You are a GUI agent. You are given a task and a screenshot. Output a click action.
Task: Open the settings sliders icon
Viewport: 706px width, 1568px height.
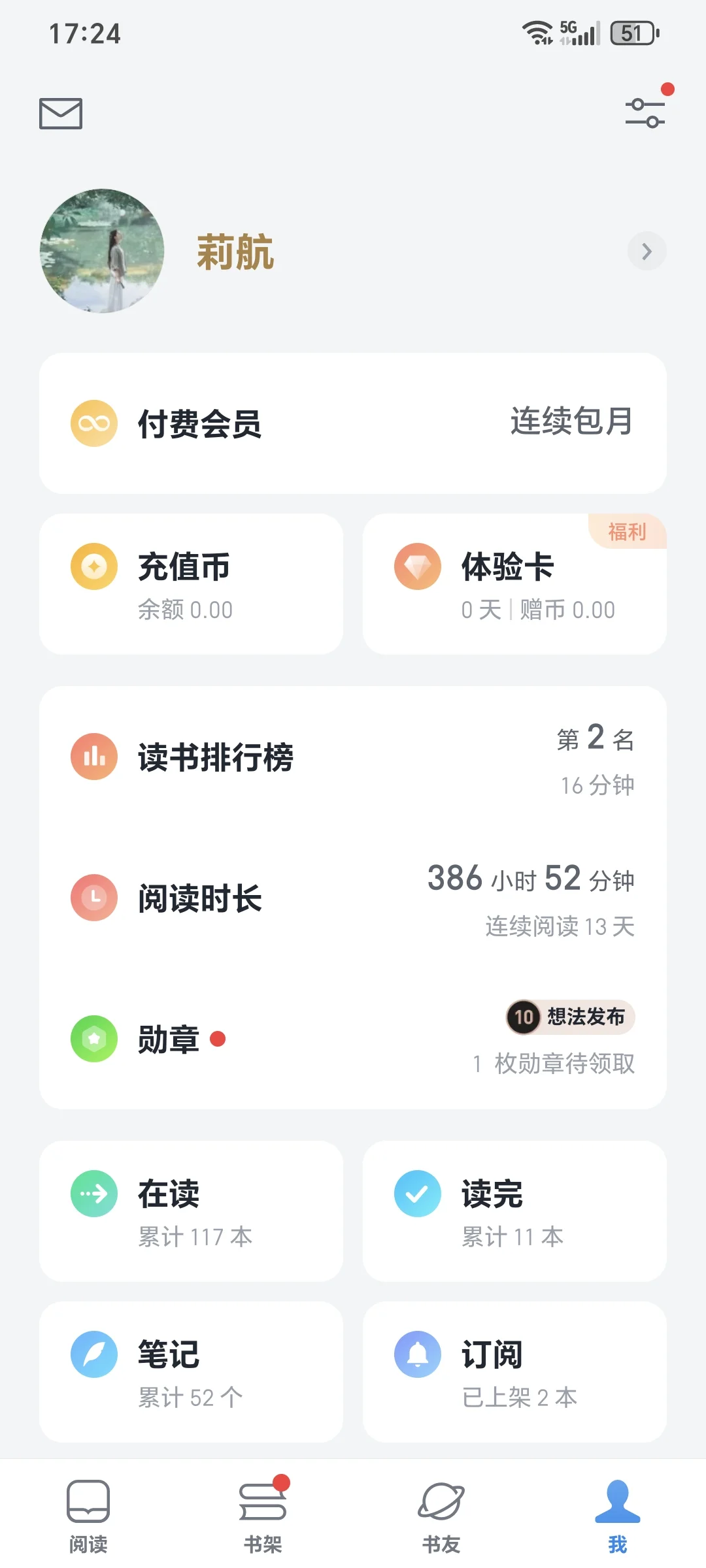click(x=645, y=113)
